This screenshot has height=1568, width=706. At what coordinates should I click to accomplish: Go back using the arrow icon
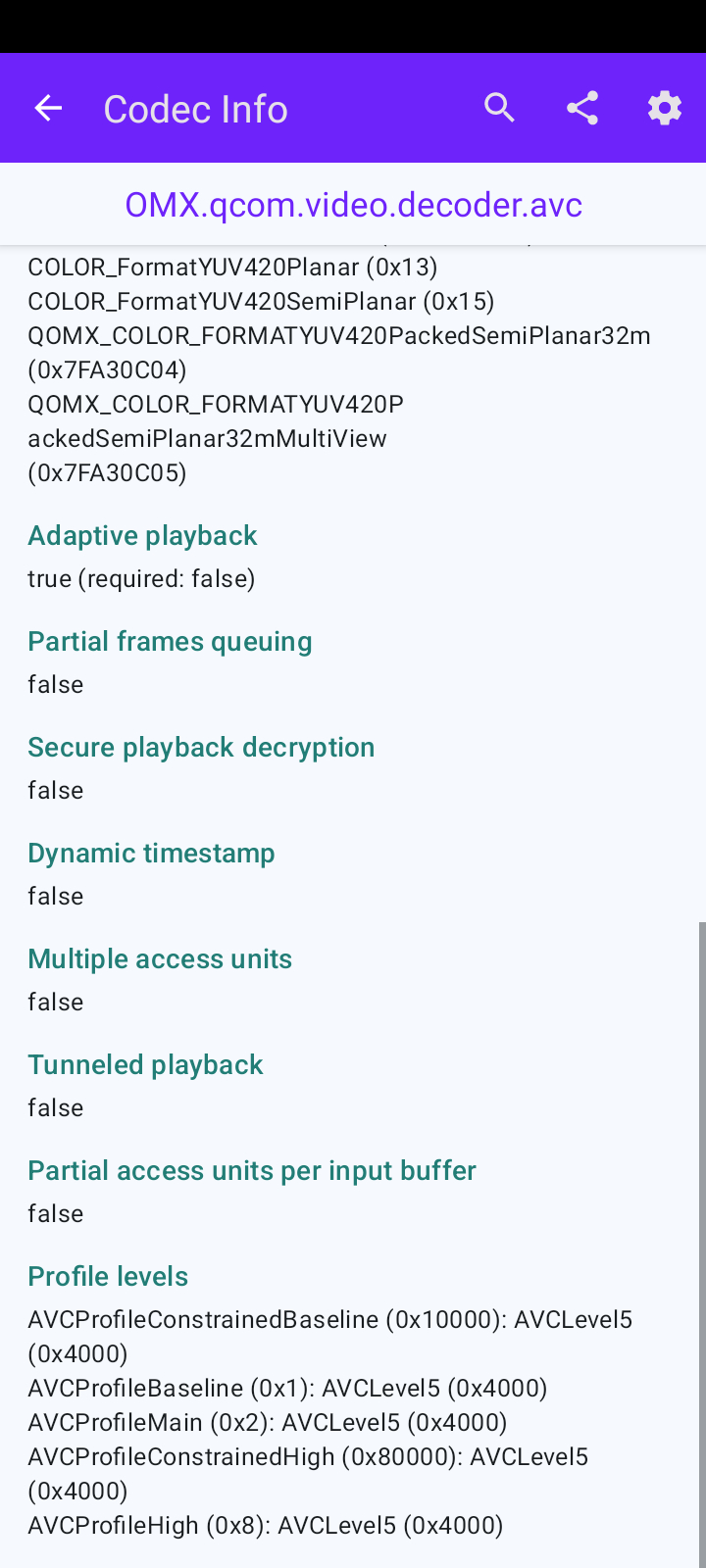pyautogui.click(x=48, y=108)
